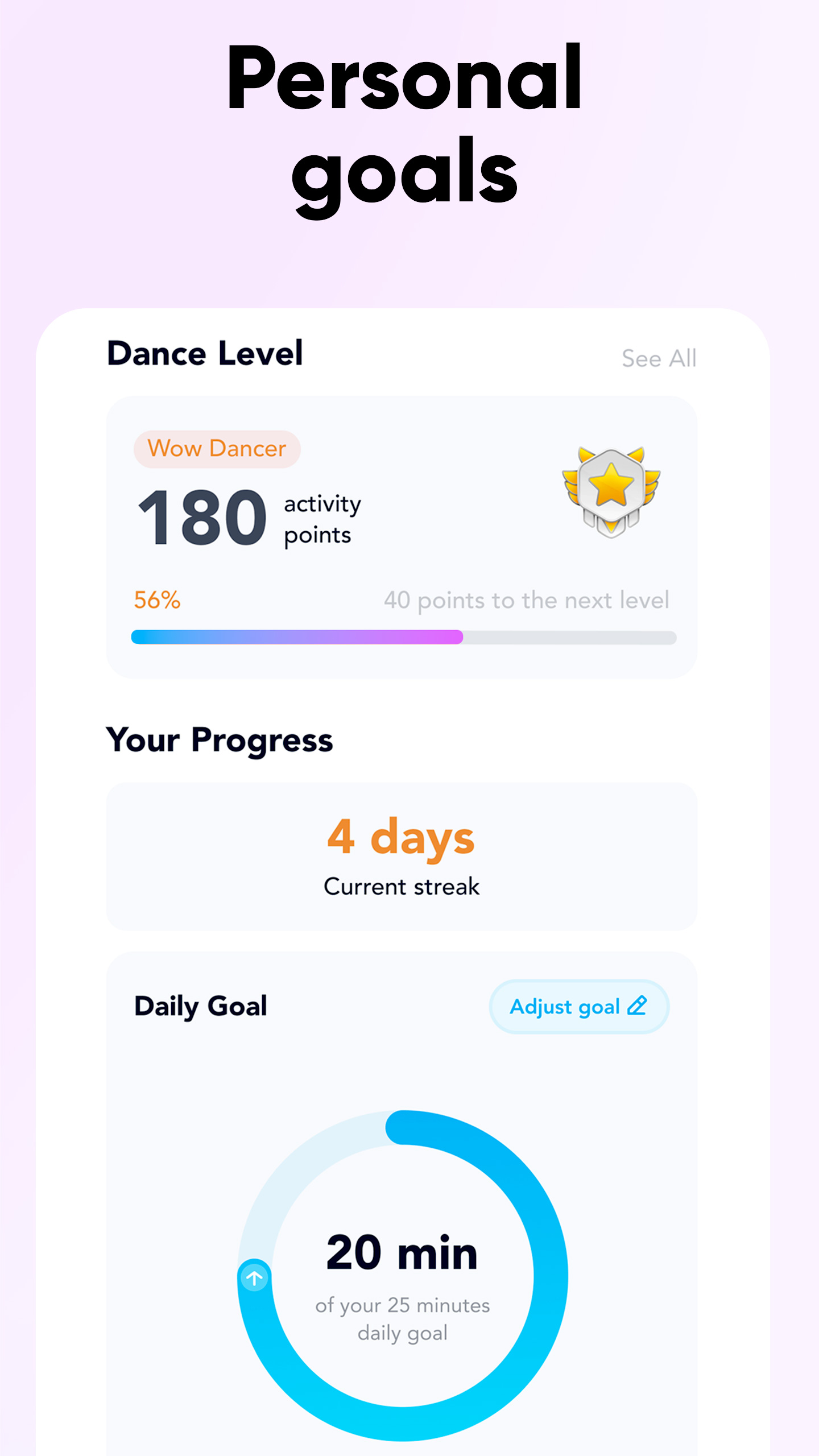The width and height of the screenshot is (819, 1456).
Task: Open the Dance Level section header
Action: coord(205,354)
